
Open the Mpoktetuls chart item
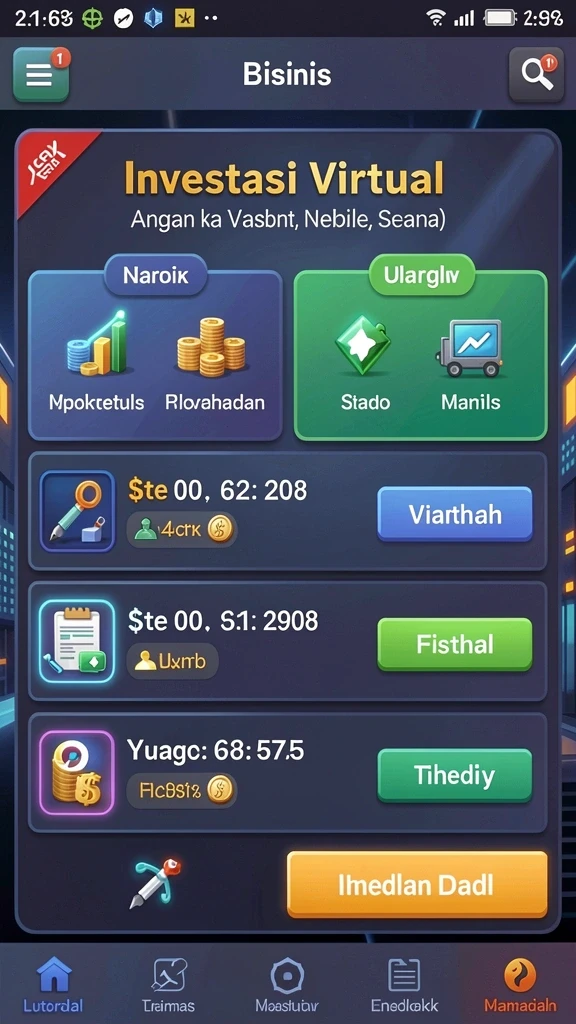(x=97, y=362)
